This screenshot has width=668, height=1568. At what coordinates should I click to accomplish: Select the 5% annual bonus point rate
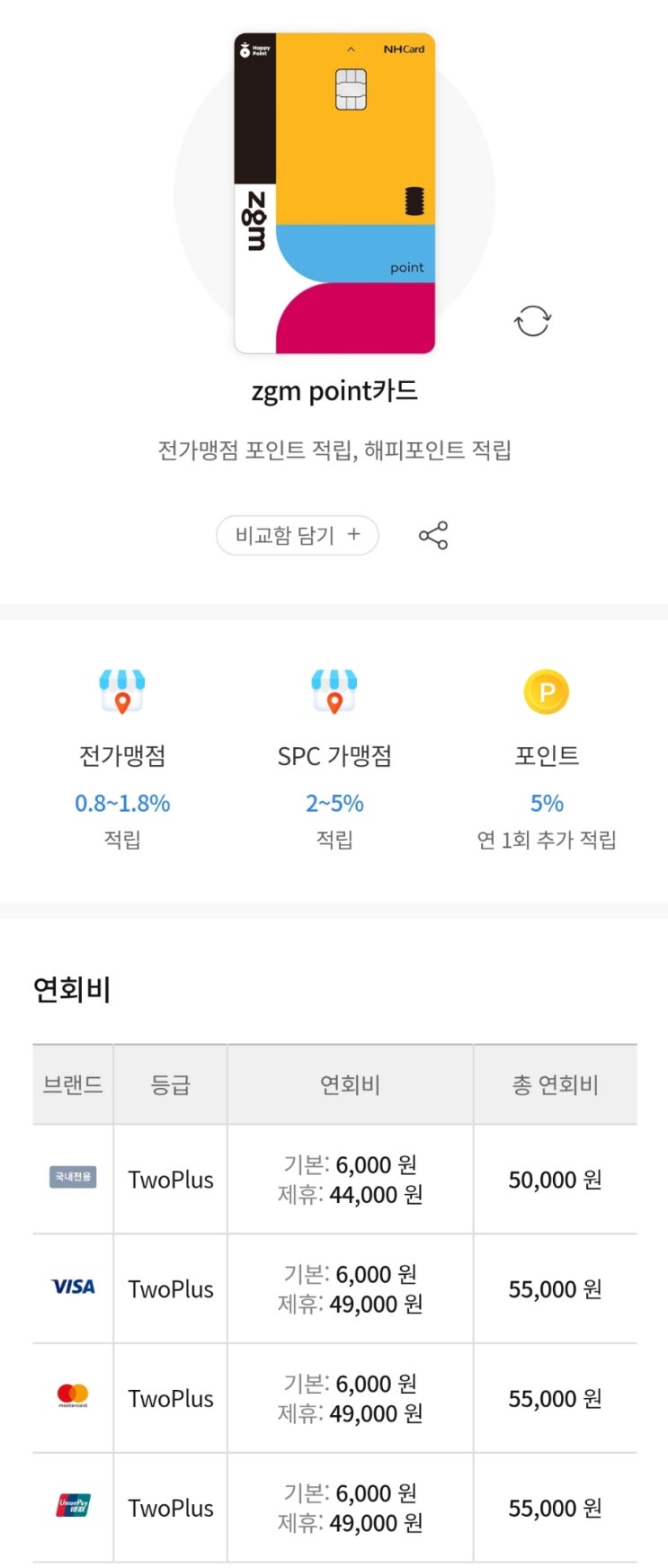(546, 803)
